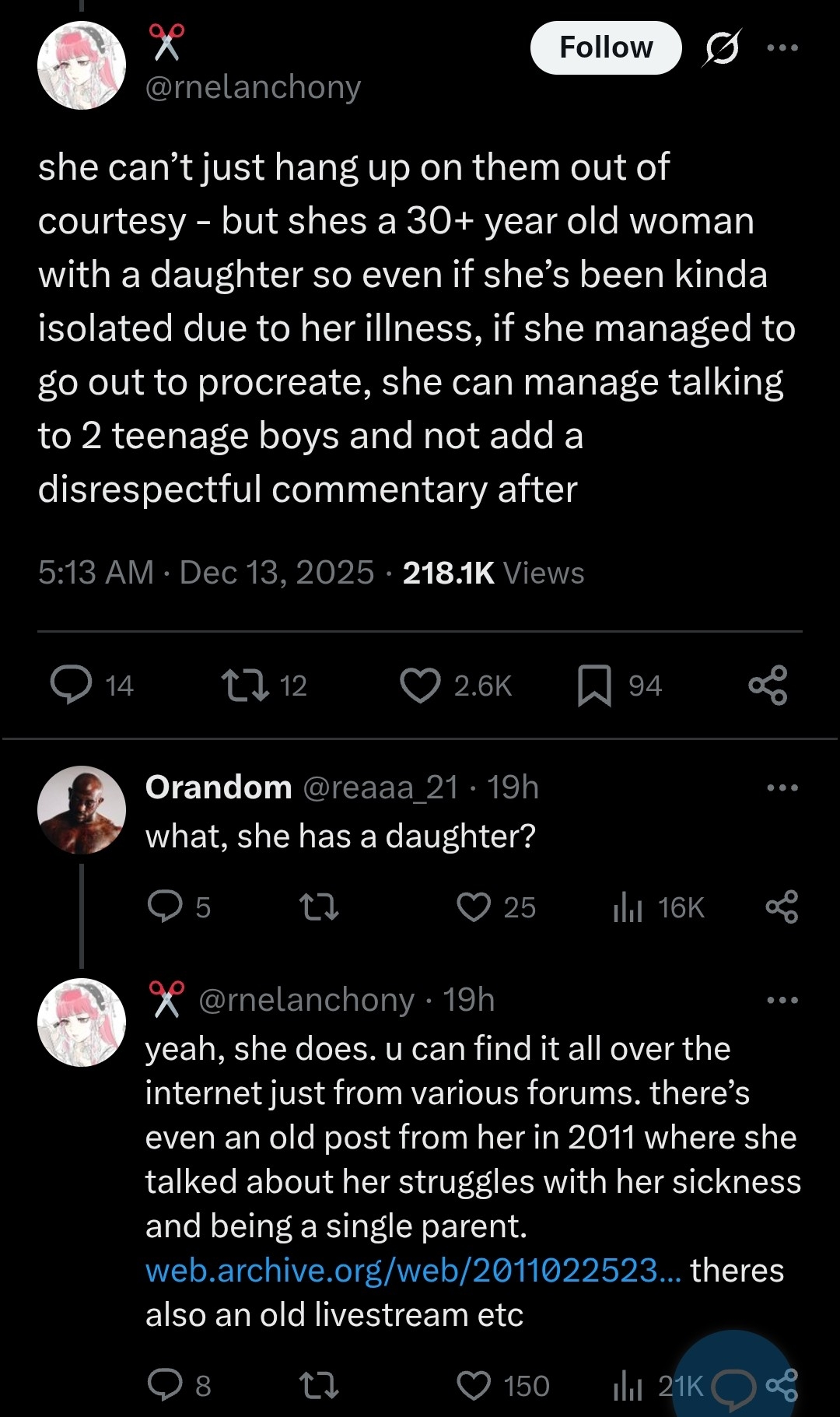Open more options on Orandom's reply
This screenshot has width=840, height=1417.
coord(782,787)
